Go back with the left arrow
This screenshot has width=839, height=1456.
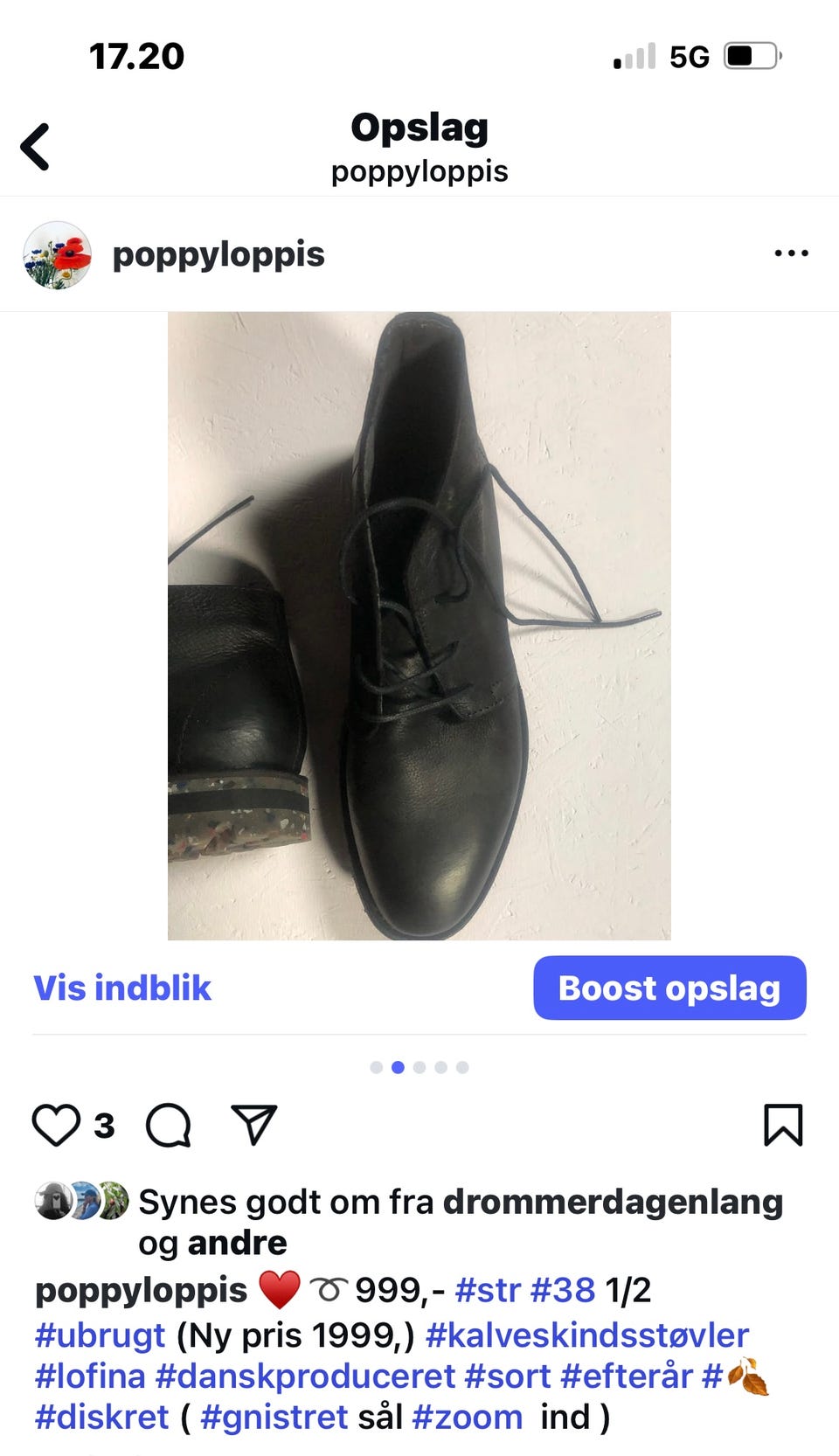[35, 147]
